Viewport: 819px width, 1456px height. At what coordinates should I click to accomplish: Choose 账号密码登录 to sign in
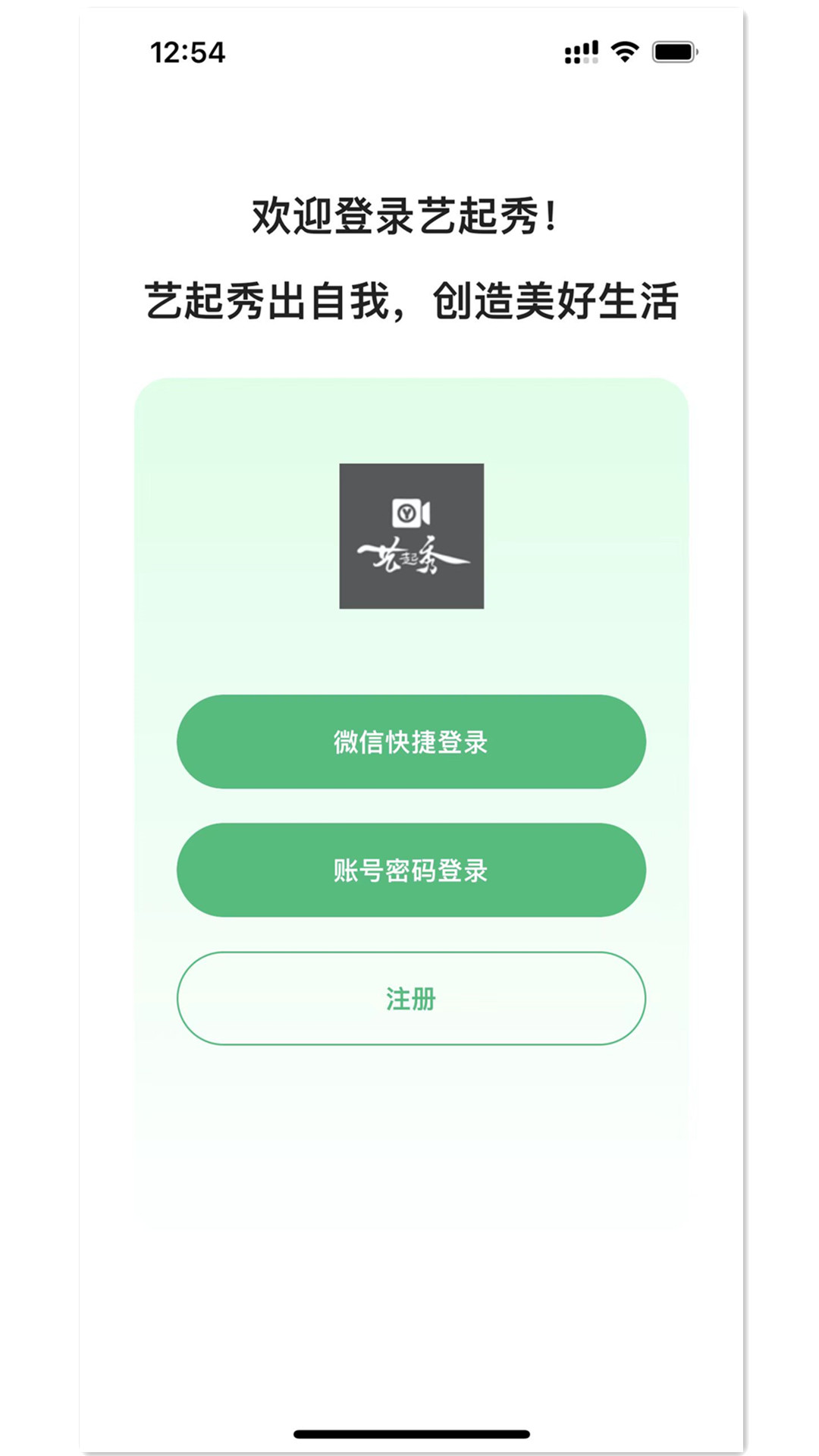411,870
